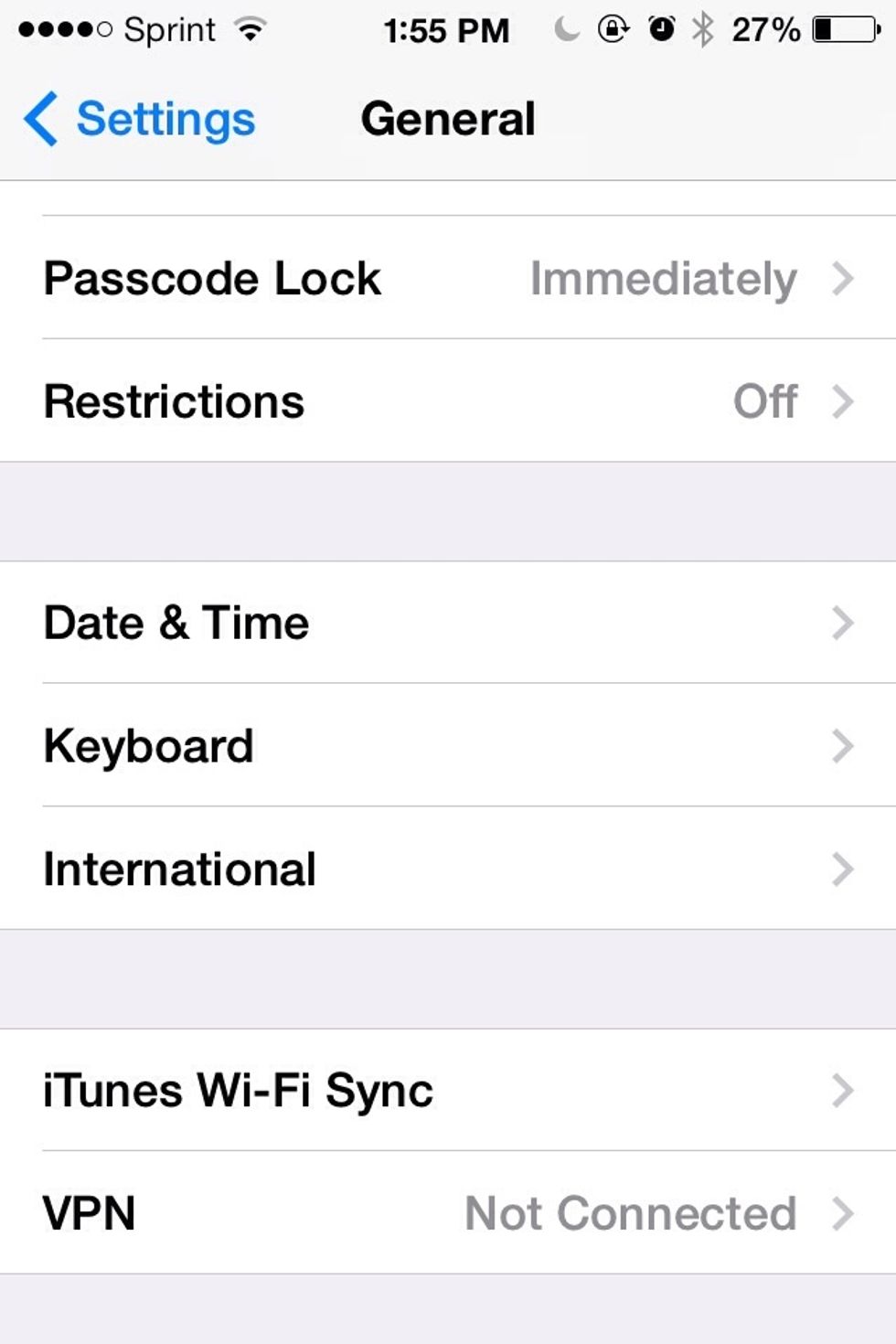Open the Restrictions row
This screenshot has width=896, height=1344.
point(448,401)
